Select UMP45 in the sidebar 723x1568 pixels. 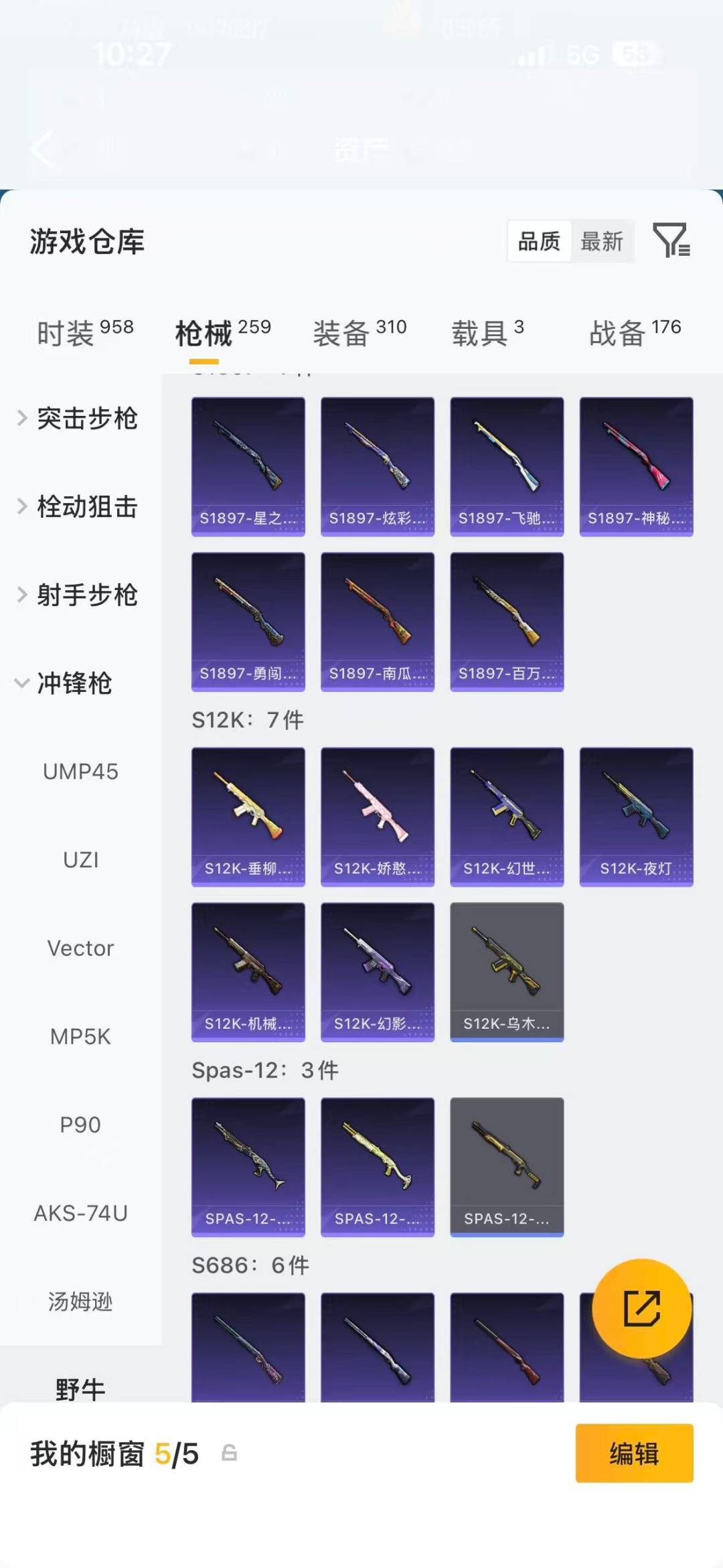click(x=80, y=772)
